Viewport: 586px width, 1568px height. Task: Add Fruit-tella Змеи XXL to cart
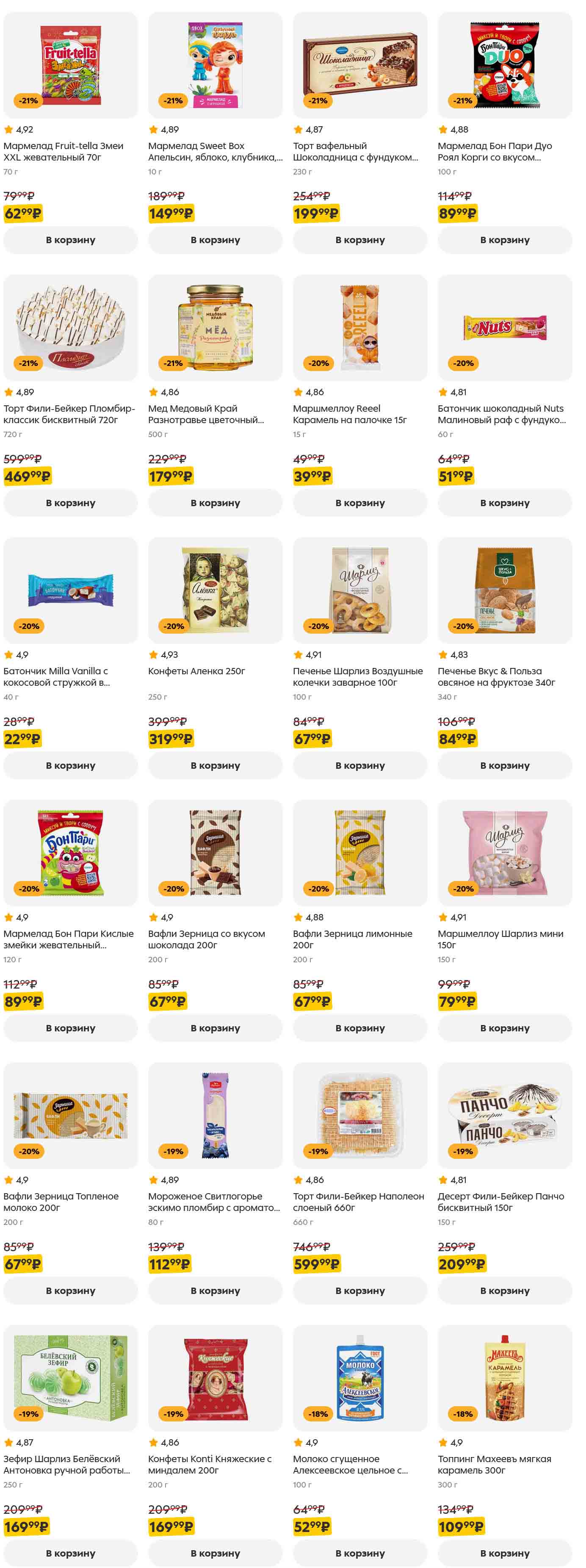(x=71, y=240)
